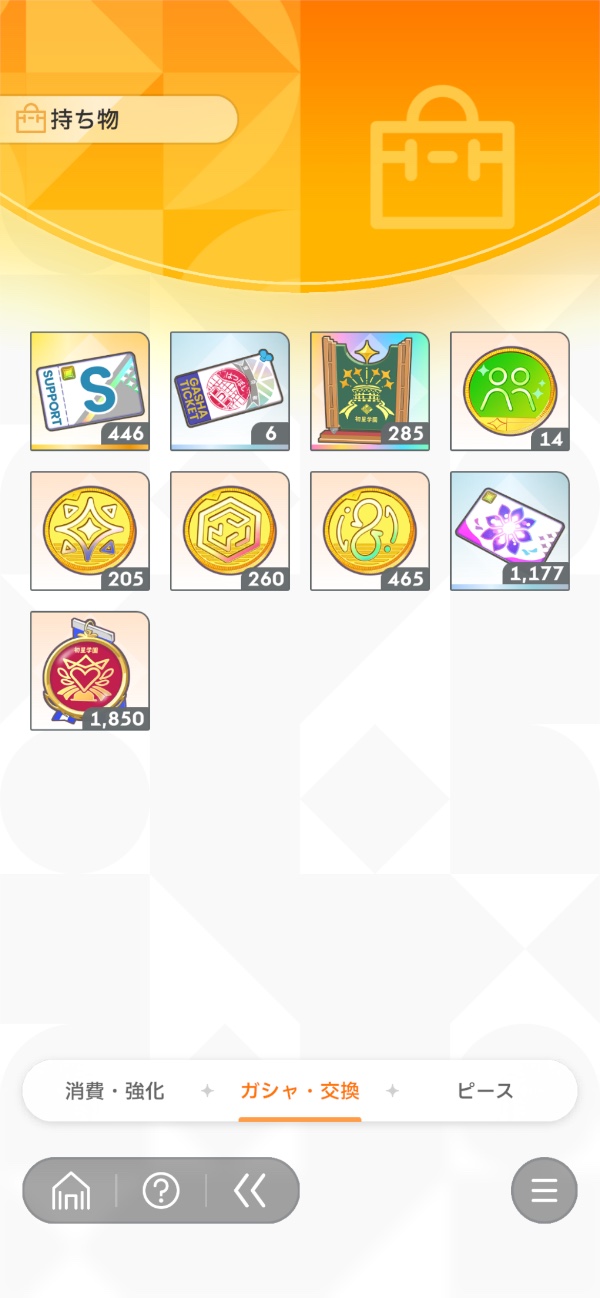Open the gold coin with count 465

coord(370,531)
